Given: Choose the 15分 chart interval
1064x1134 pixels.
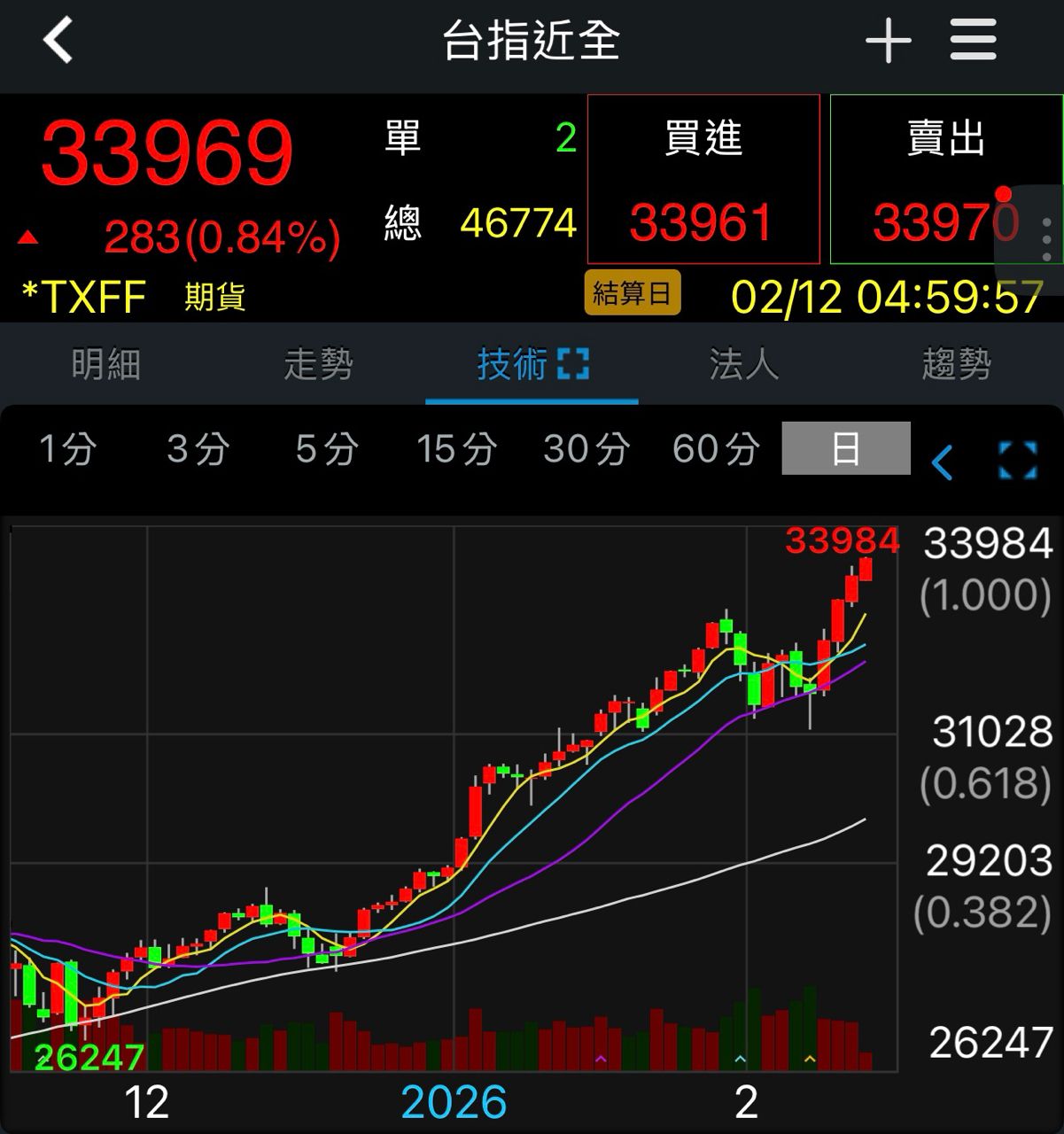Looking at the screenshot, I should (456, 448).
